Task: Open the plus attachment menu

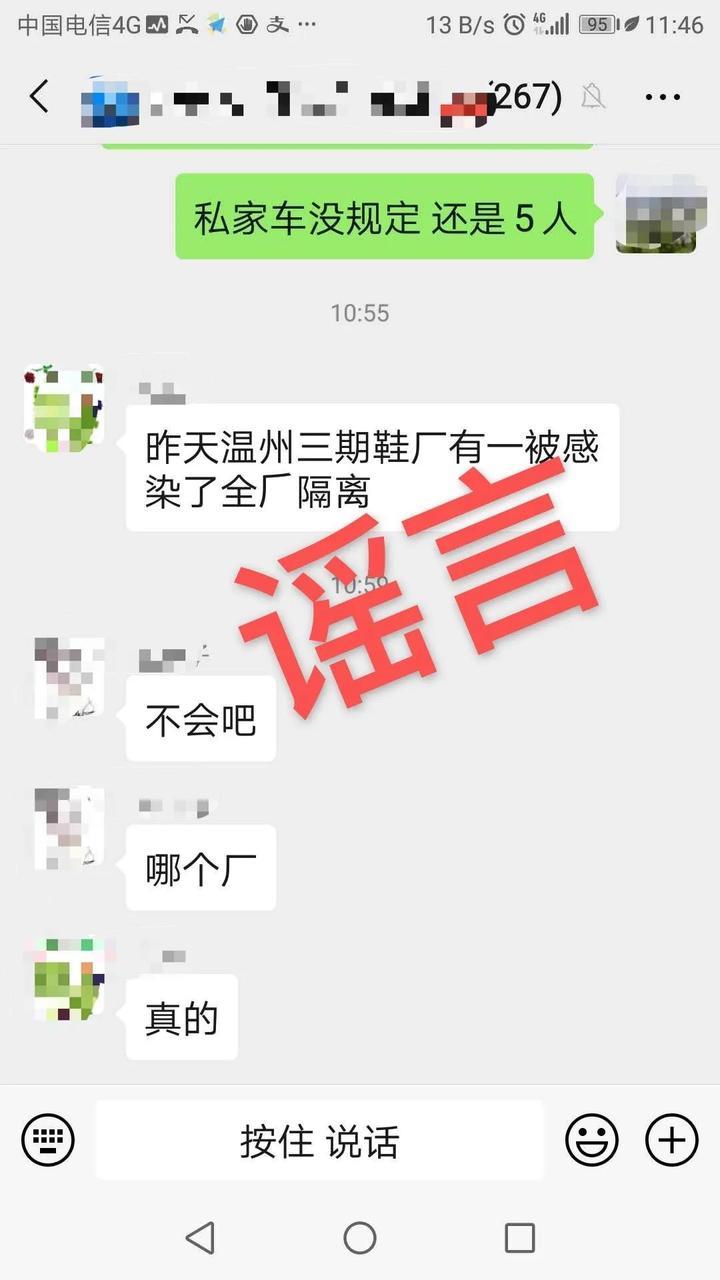Action: [671, 1140]
